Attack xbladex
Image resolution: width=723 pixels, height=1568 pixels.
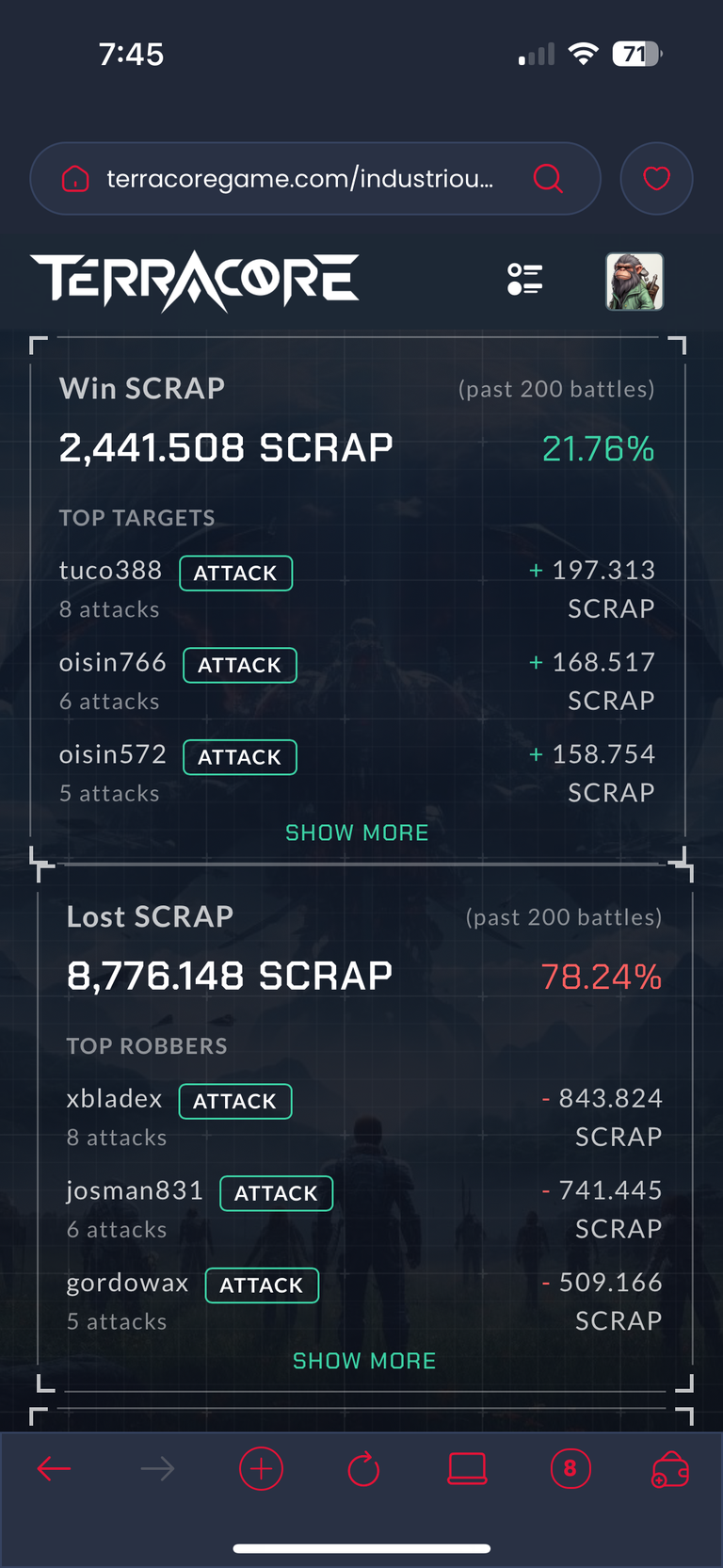pyautogui.click(x=235, y=1101)
